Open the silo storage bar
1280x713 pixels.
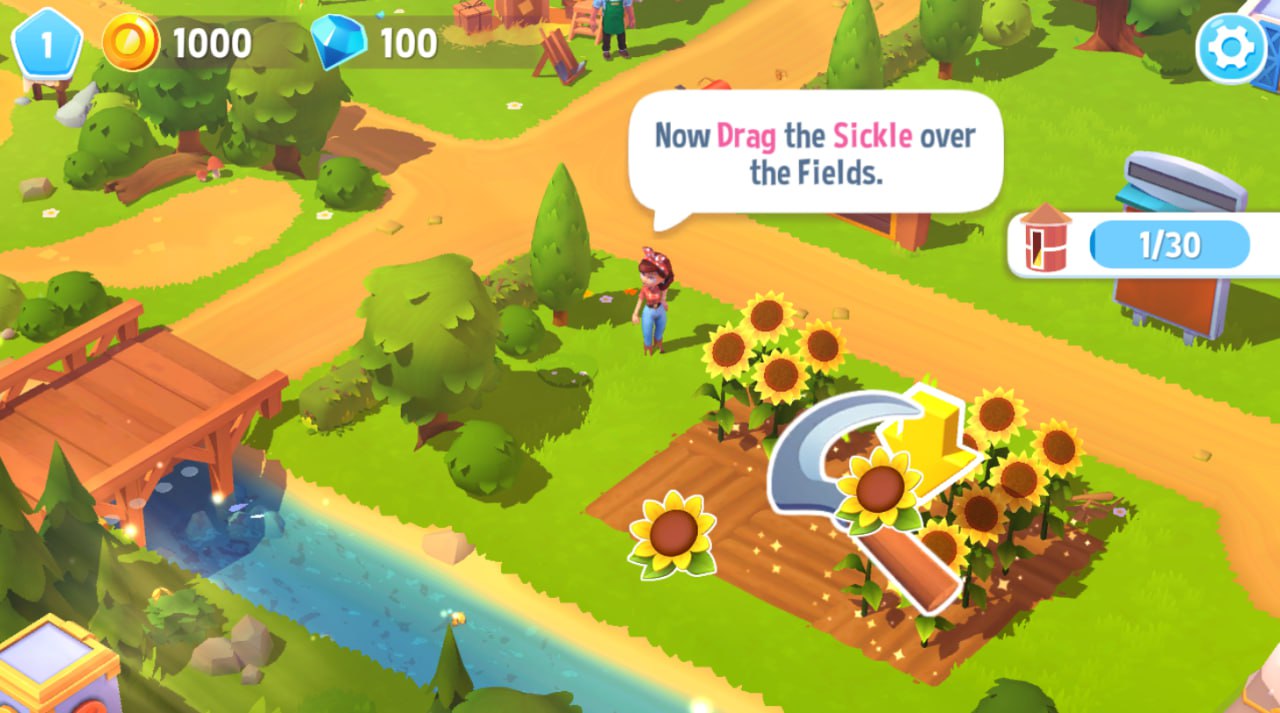pyautogui.click(x=1140, y=244)
